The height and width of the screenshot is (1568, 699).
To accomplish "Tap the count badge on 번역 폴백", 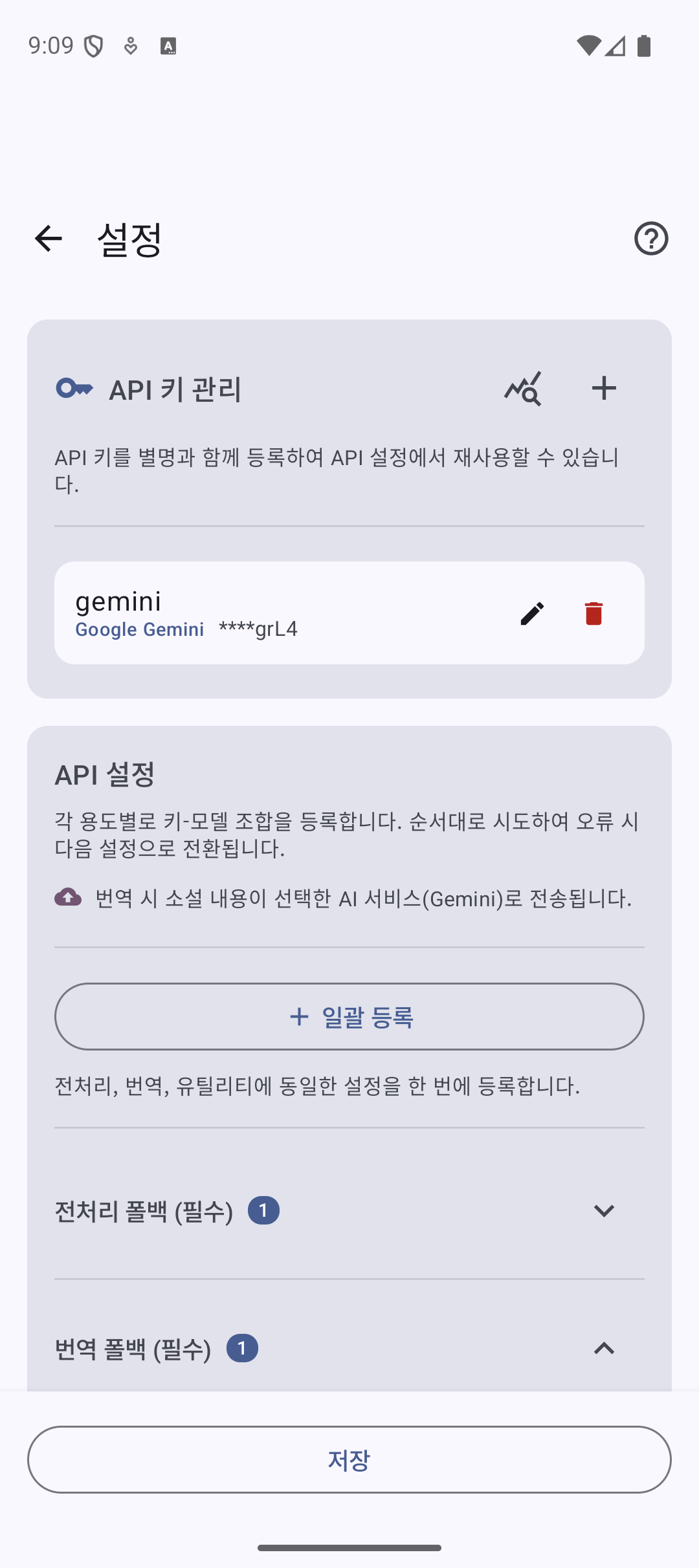I will pos(243,1349).
